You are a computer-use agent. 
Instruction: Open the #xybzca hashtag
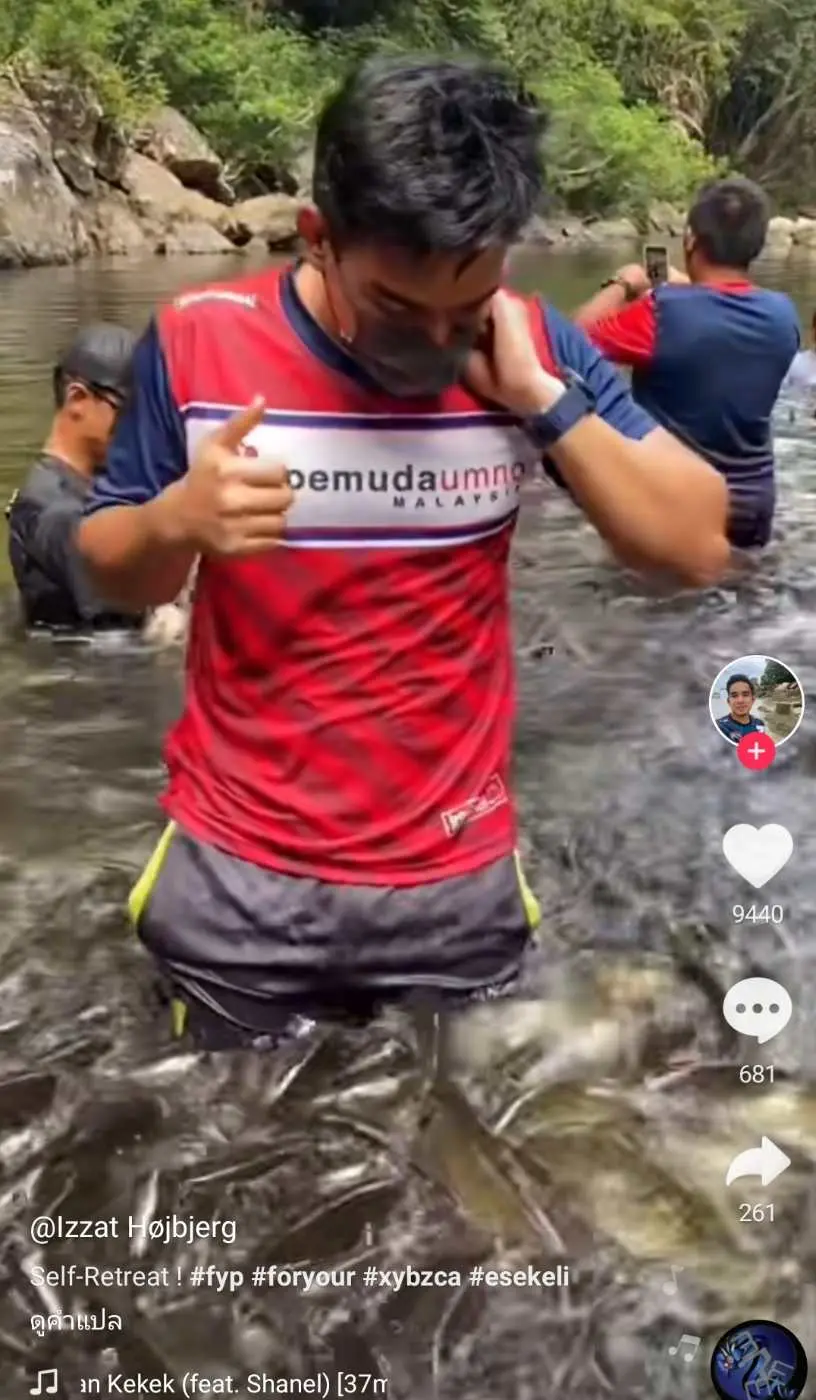tap(411, 1276)
